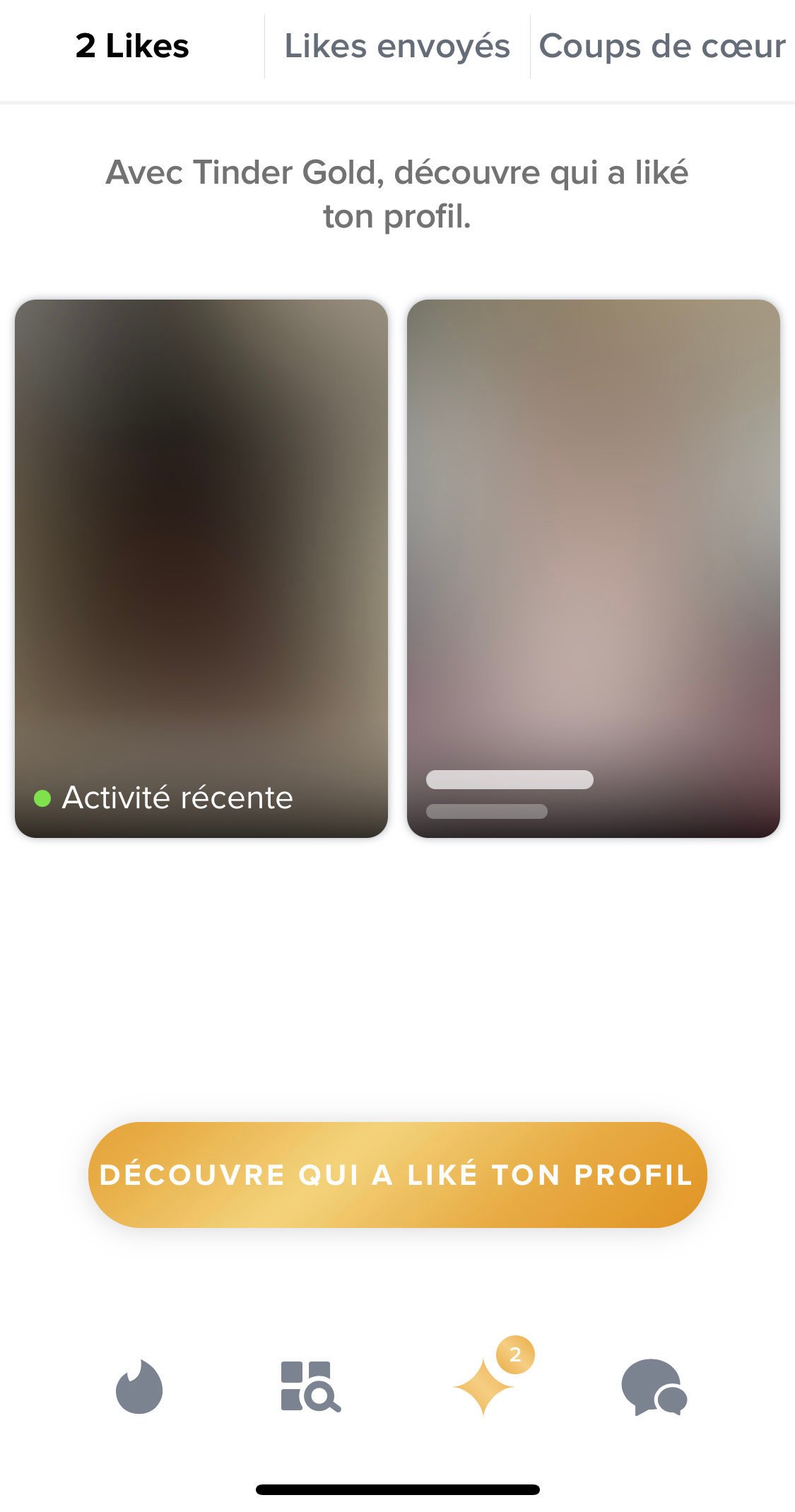Select the 2 Likes tab

132,47
